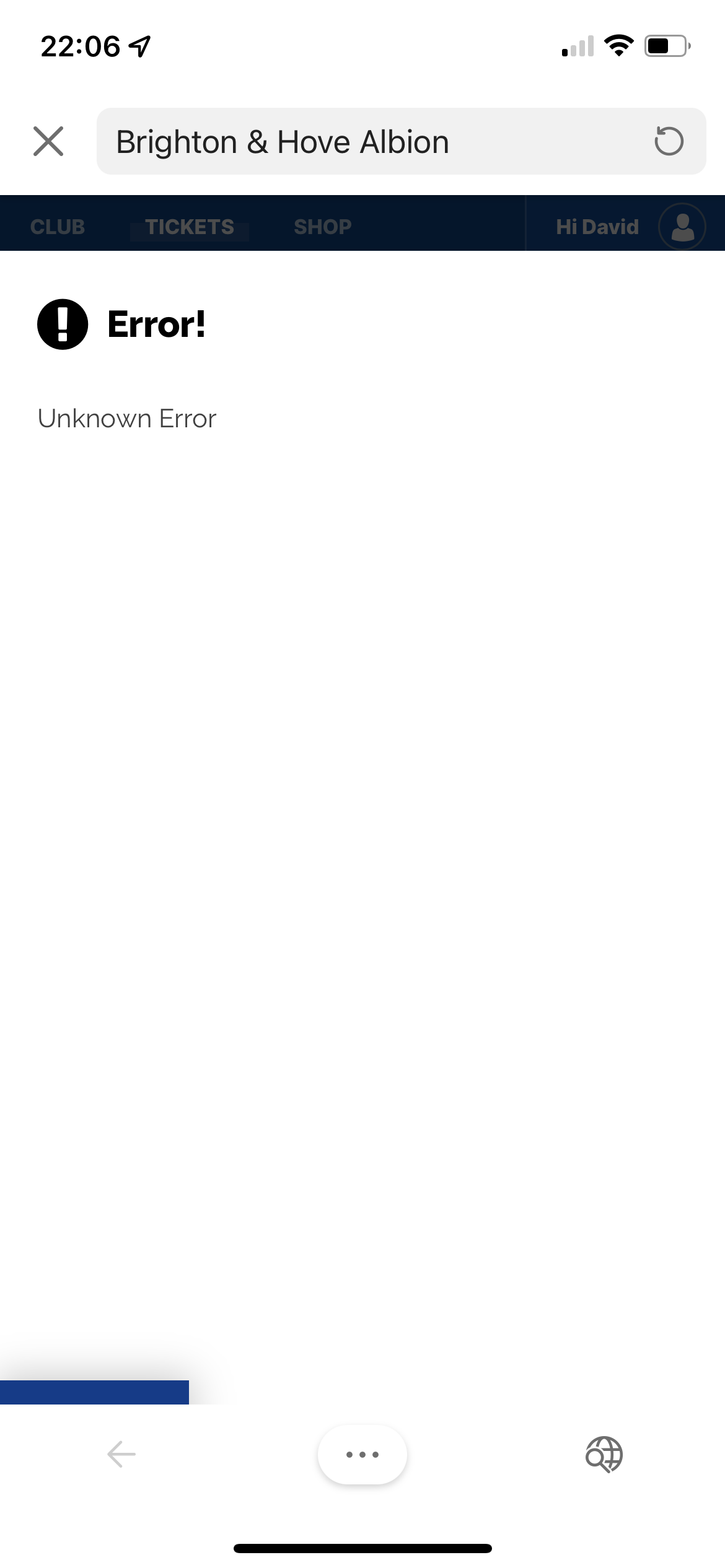
Task: Close the in-app browser with X
Action: 48,141
